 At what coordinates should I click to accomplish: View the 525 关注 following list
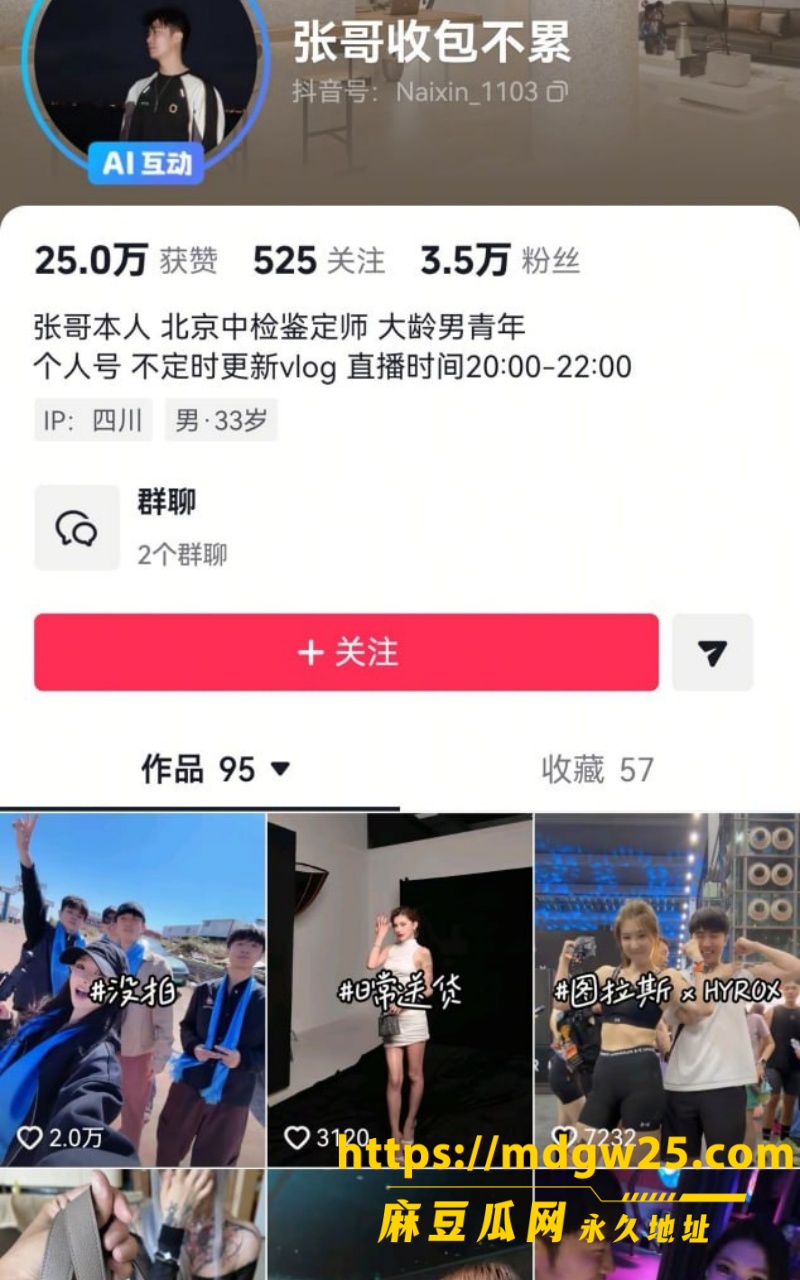tap(318, 261)
